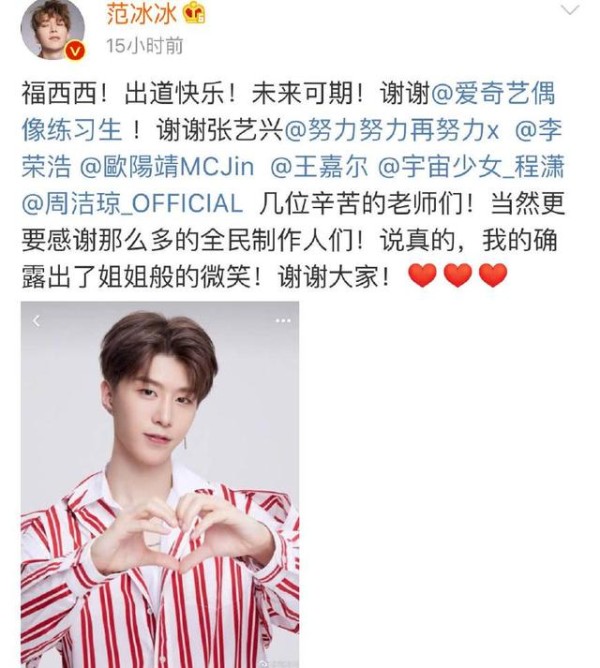
Task: Open 范冰冰's profile avatar
Action: pyautogui.click(x=53, y=28)
